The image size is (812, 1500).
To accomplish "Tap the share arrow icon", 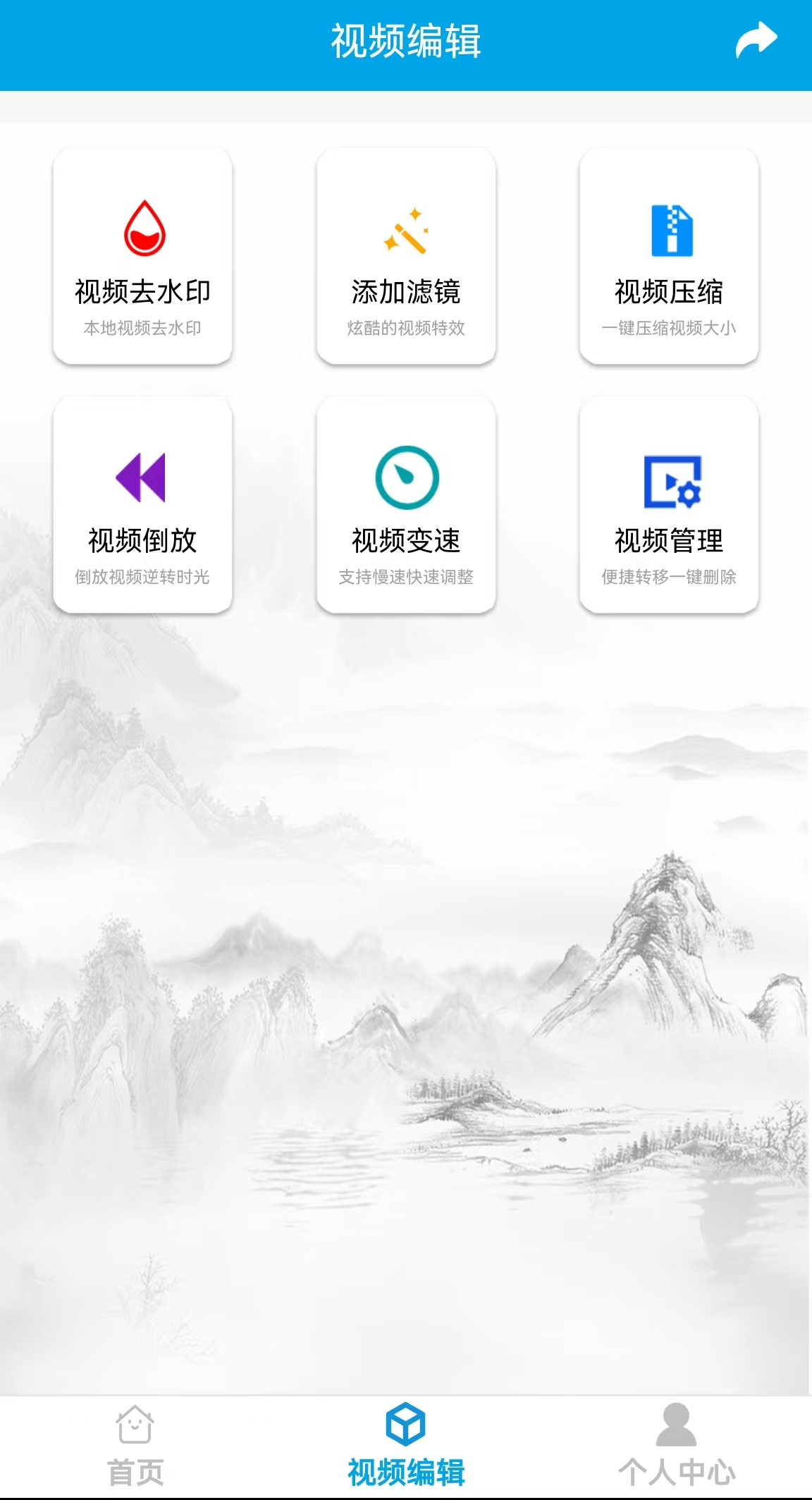I will click(756, 40).
